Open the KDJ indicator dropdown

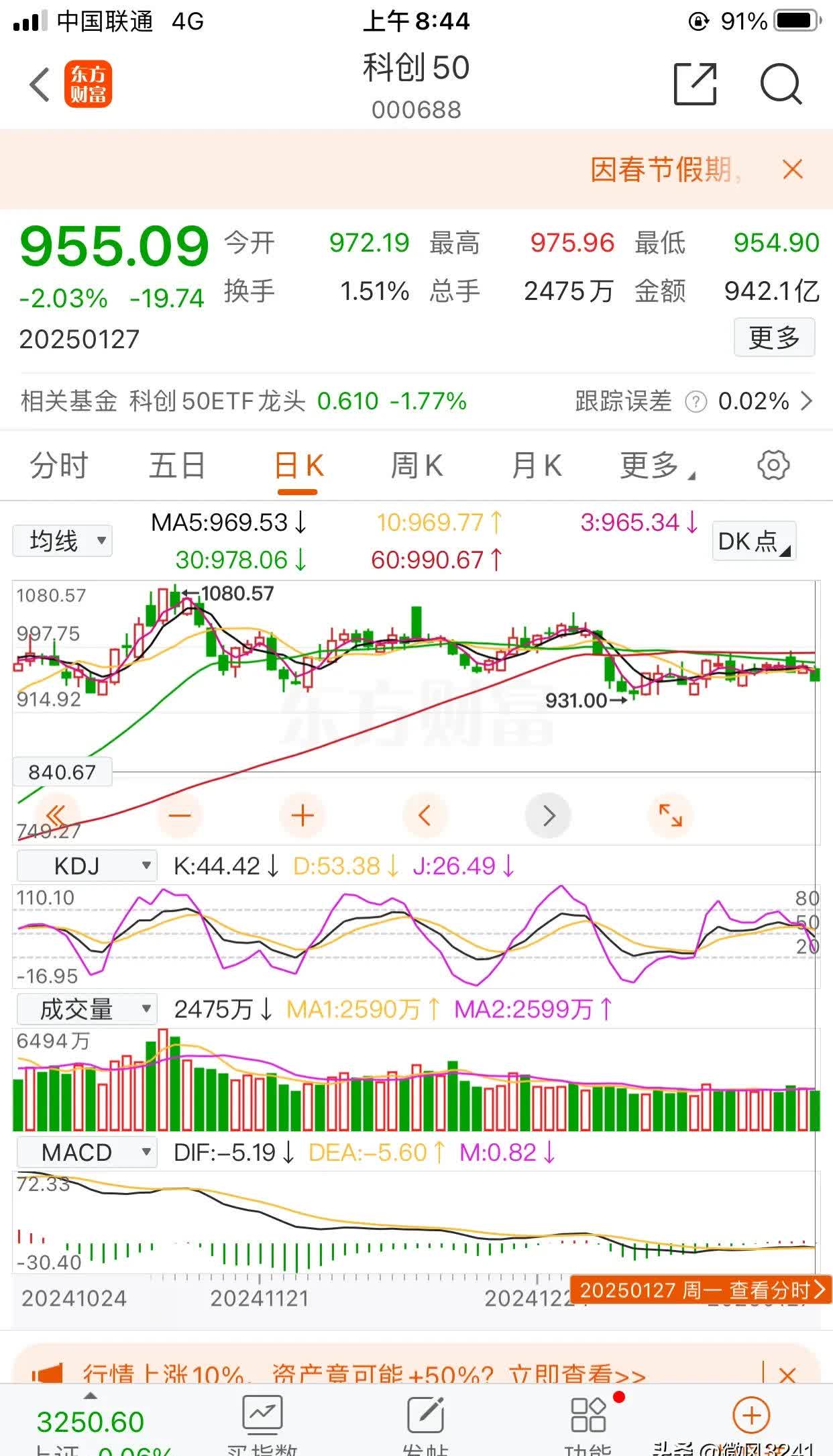coord(86,865)
